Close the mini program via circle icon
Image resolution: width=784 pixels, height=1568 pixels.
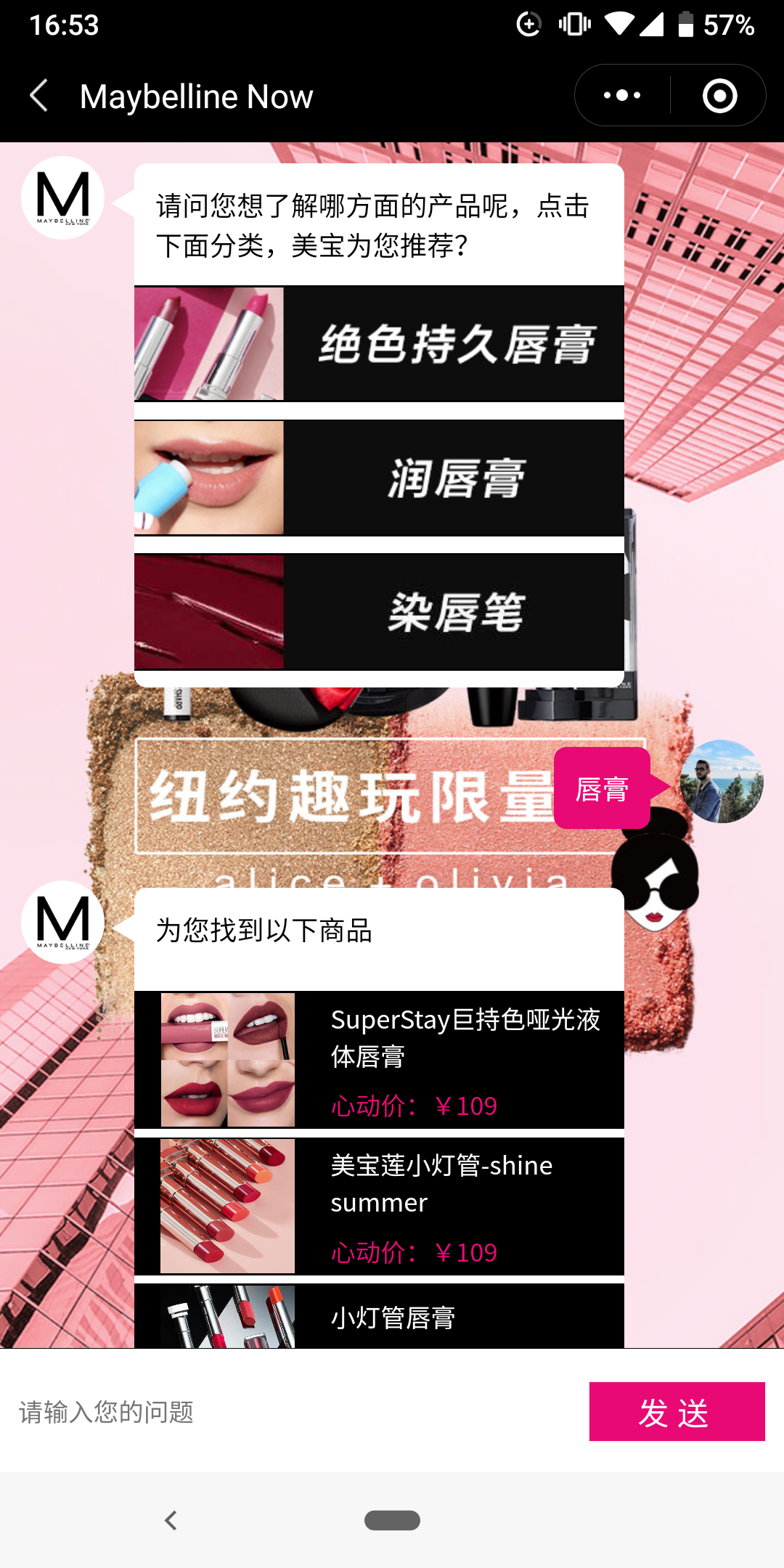[x=719, y=95]
